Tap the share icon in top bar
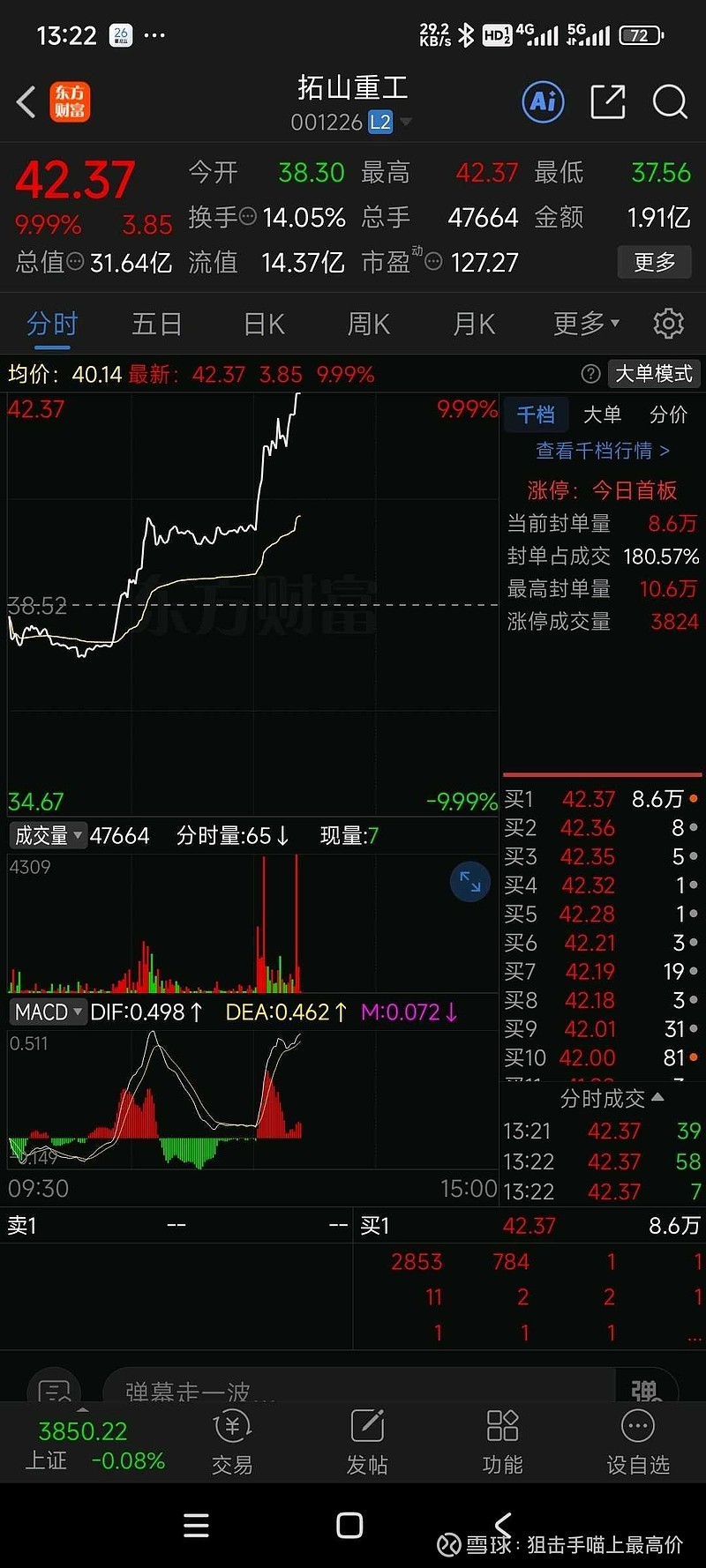Screen dimensions: 706x1568 coord(607,101)
